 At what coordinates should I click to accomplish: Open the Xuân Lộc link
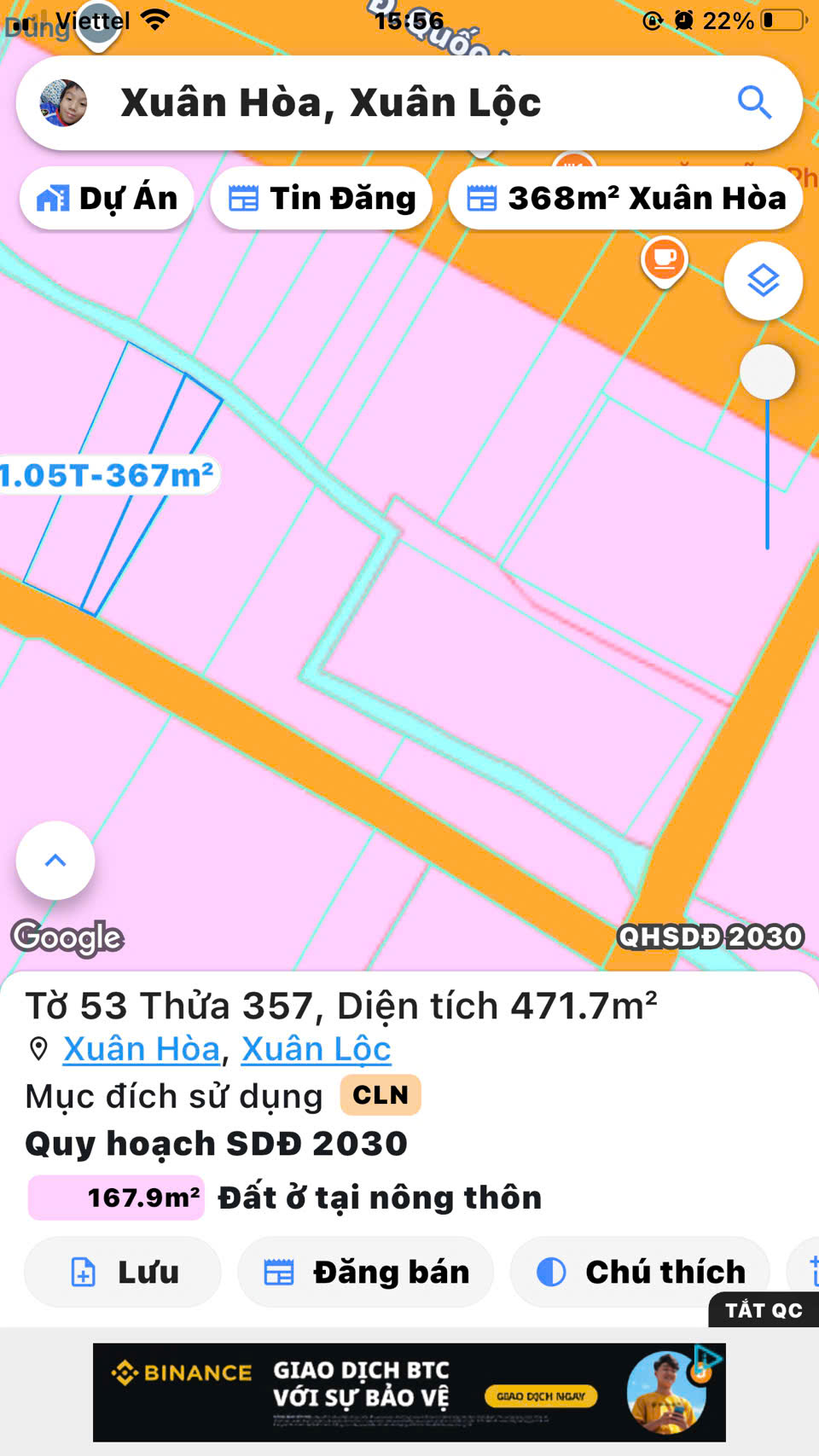tap(316, 1048)
